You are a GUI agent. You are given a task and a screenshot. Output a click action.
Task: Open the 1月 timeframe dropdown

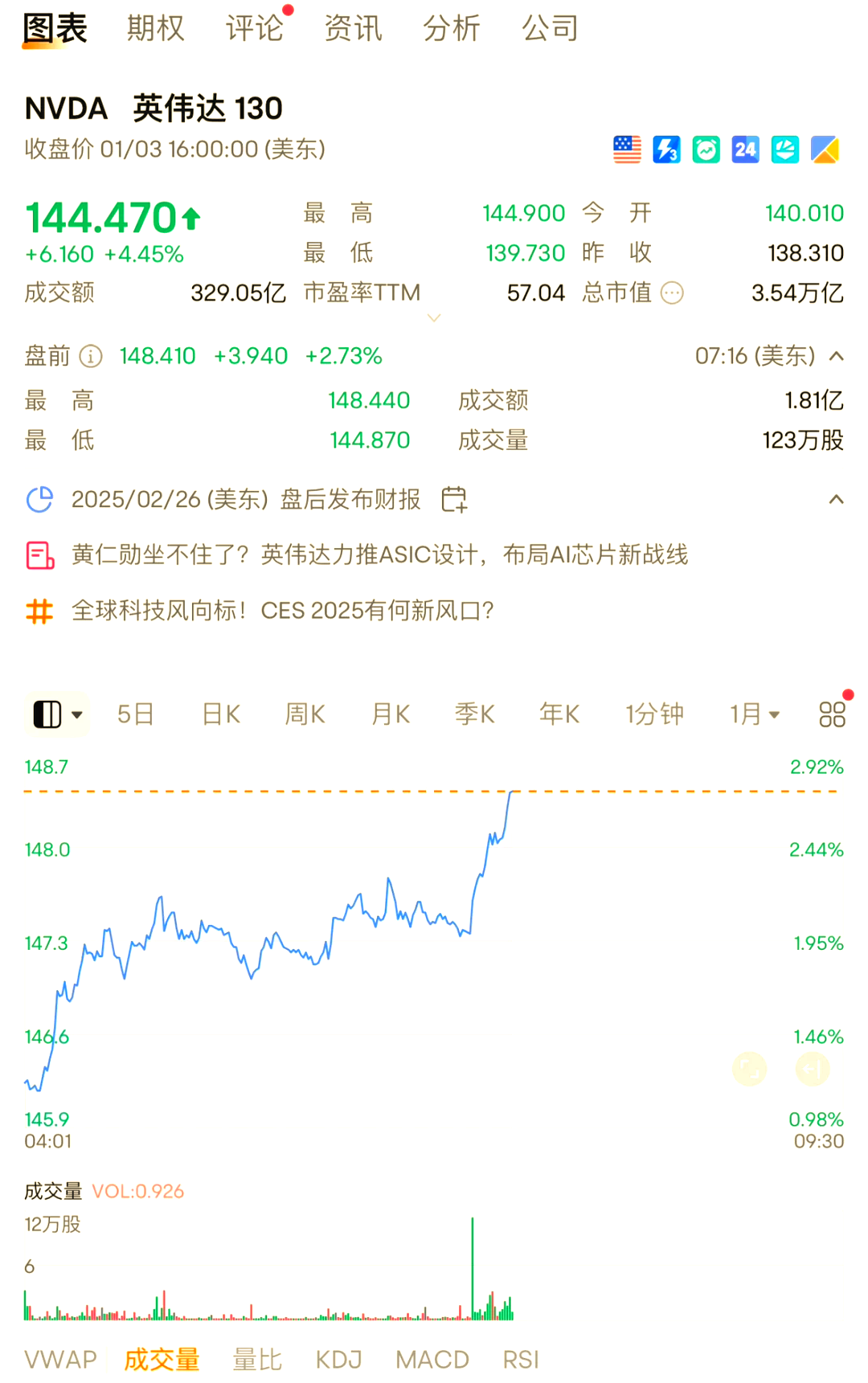pos(753,714)
